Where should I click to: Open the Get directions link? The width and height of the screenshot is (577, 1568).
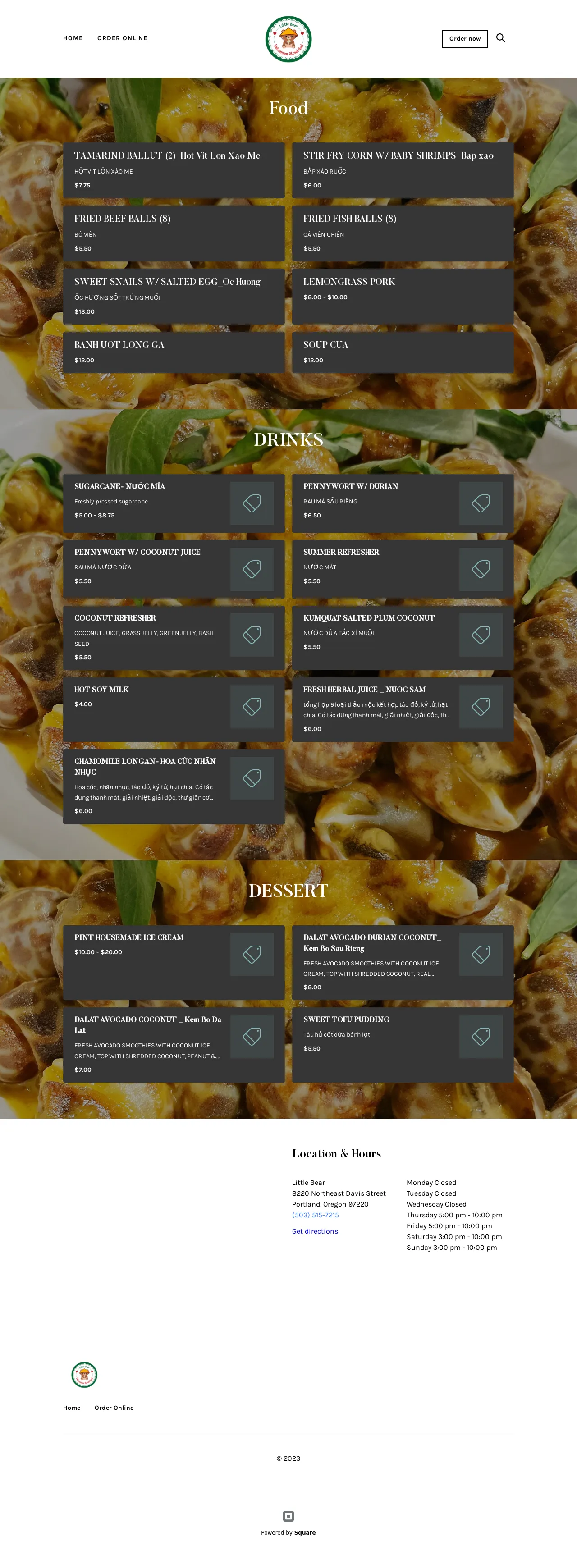click(x=315, y=1231)
